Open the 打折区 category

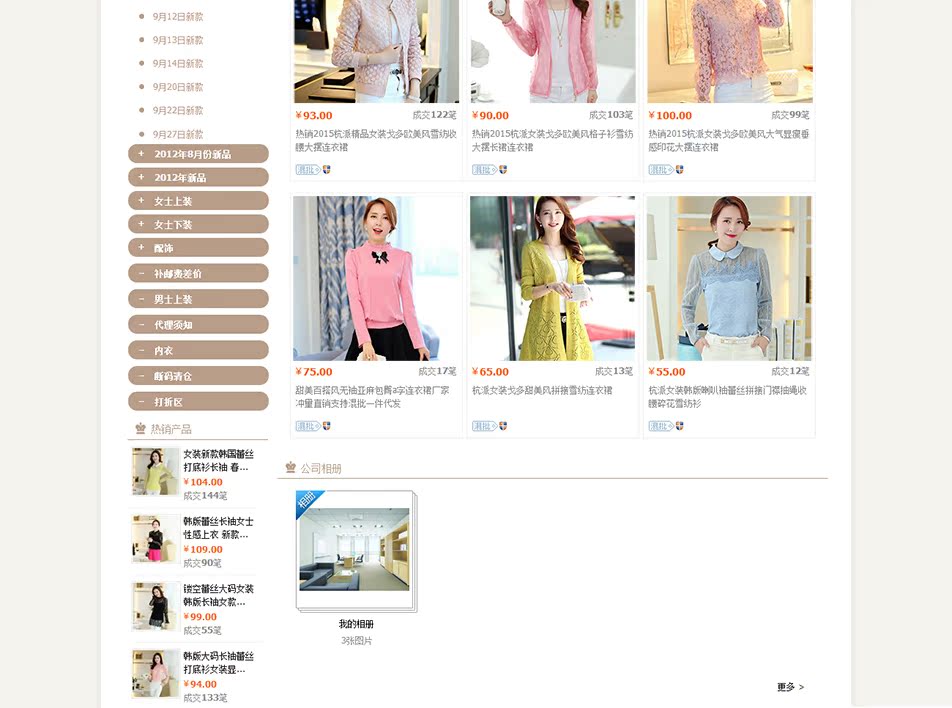click(168, 402)
